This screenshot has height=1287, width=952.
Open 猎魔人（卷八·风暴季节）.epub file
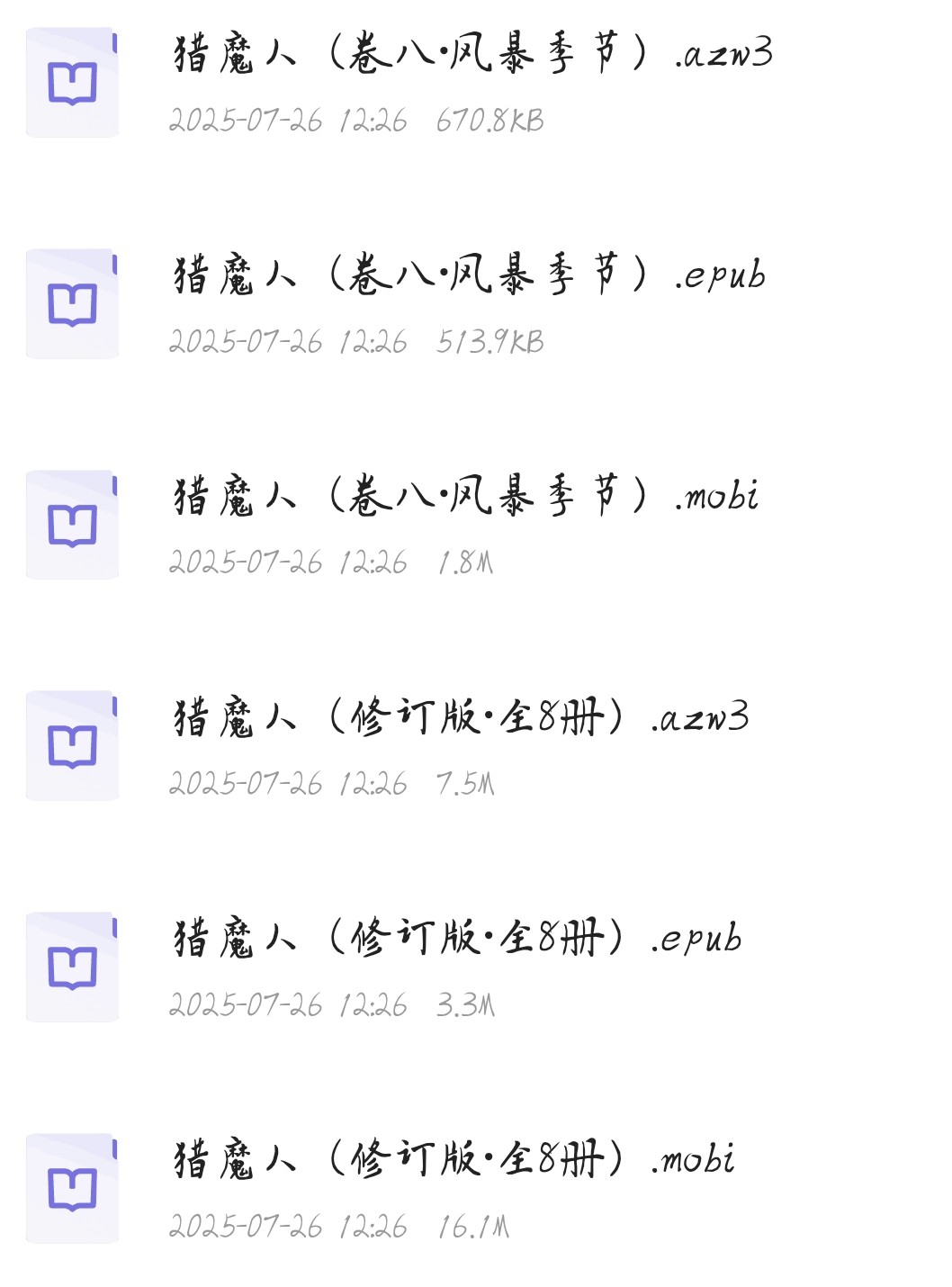(x=469, y=275)
